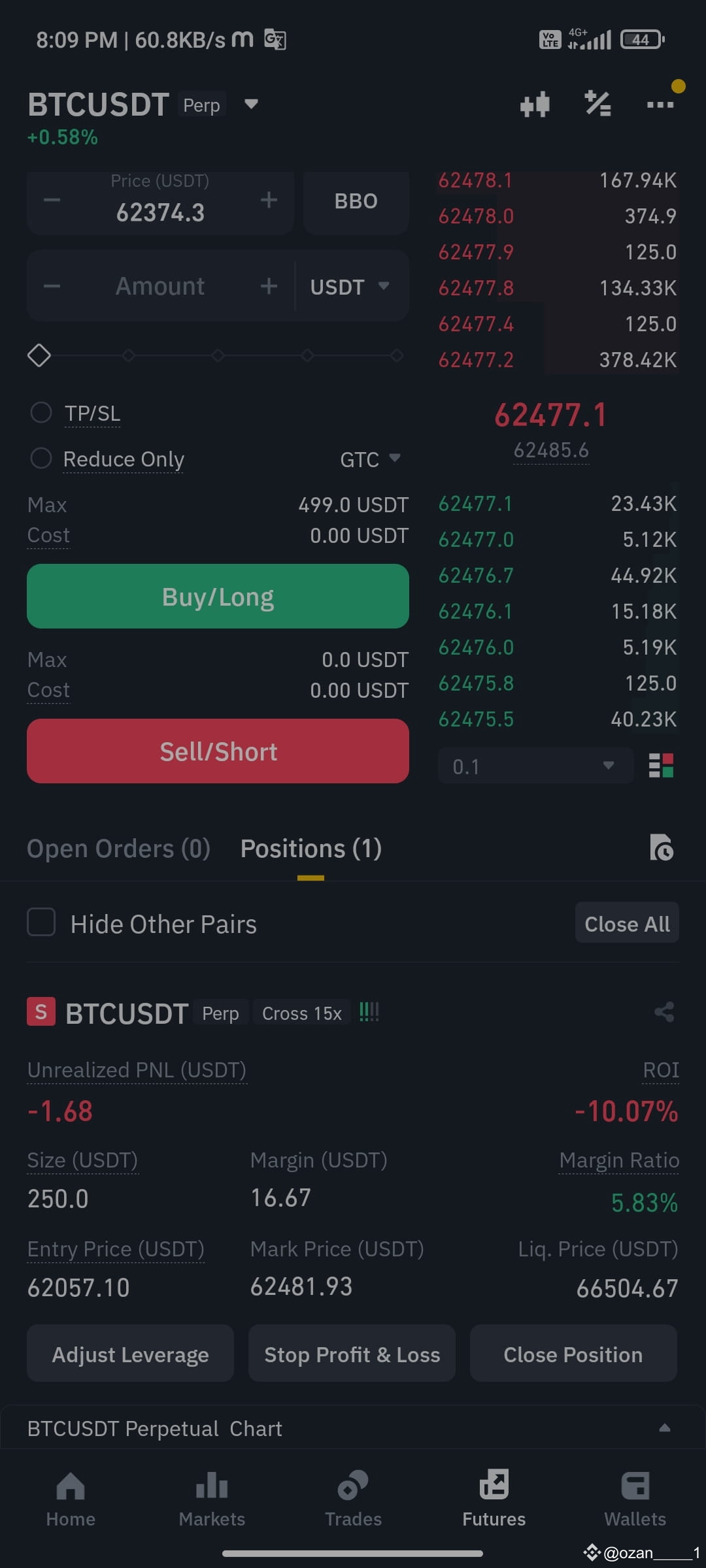Open Wallets from bottom navigation
The width and height of the screenshot is (706, 1568).
pos(634,1496)
